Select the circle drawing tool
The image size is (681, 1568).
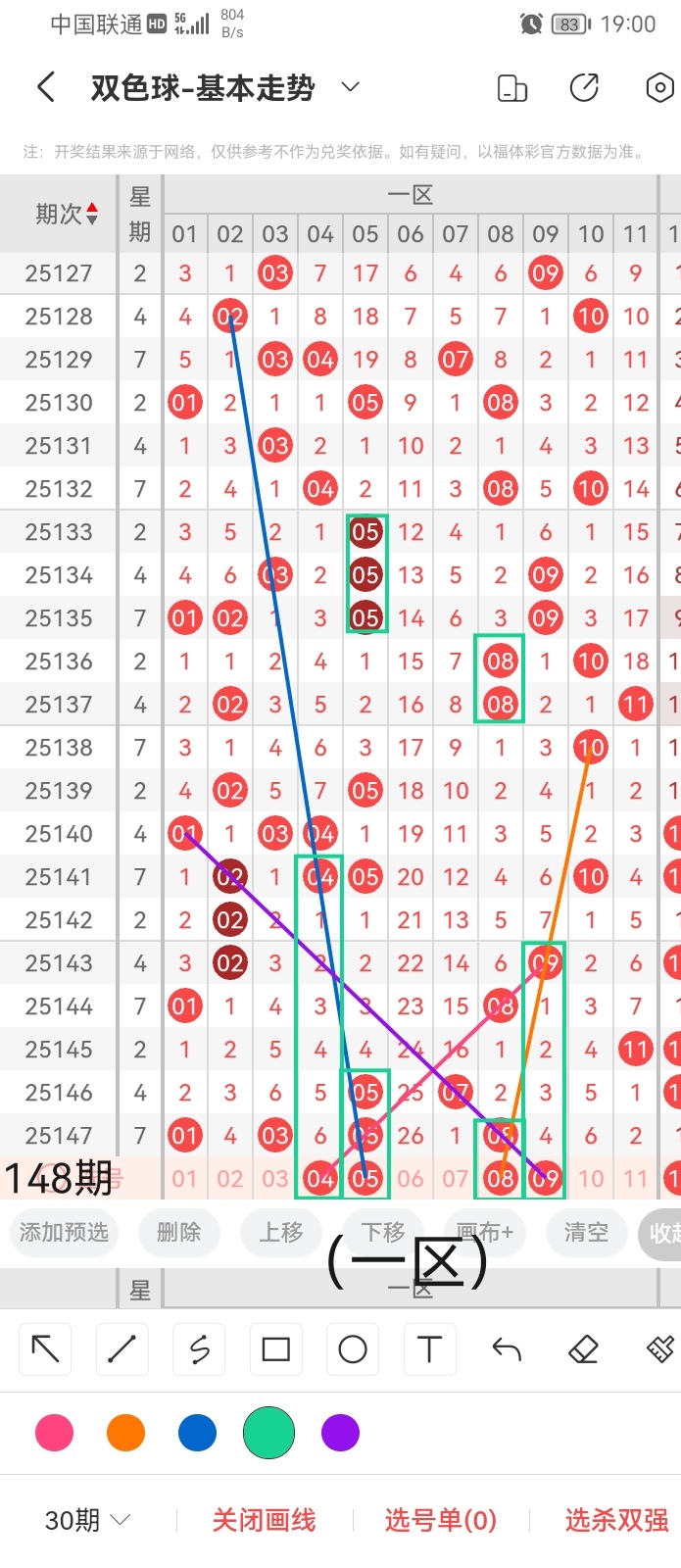(353, 1349)
